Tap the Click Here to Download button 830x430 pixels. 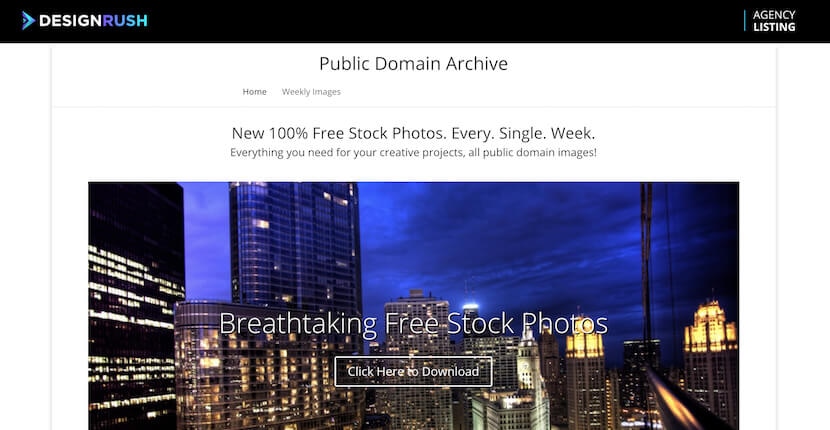pyautogui.click(x=413, y=372)
